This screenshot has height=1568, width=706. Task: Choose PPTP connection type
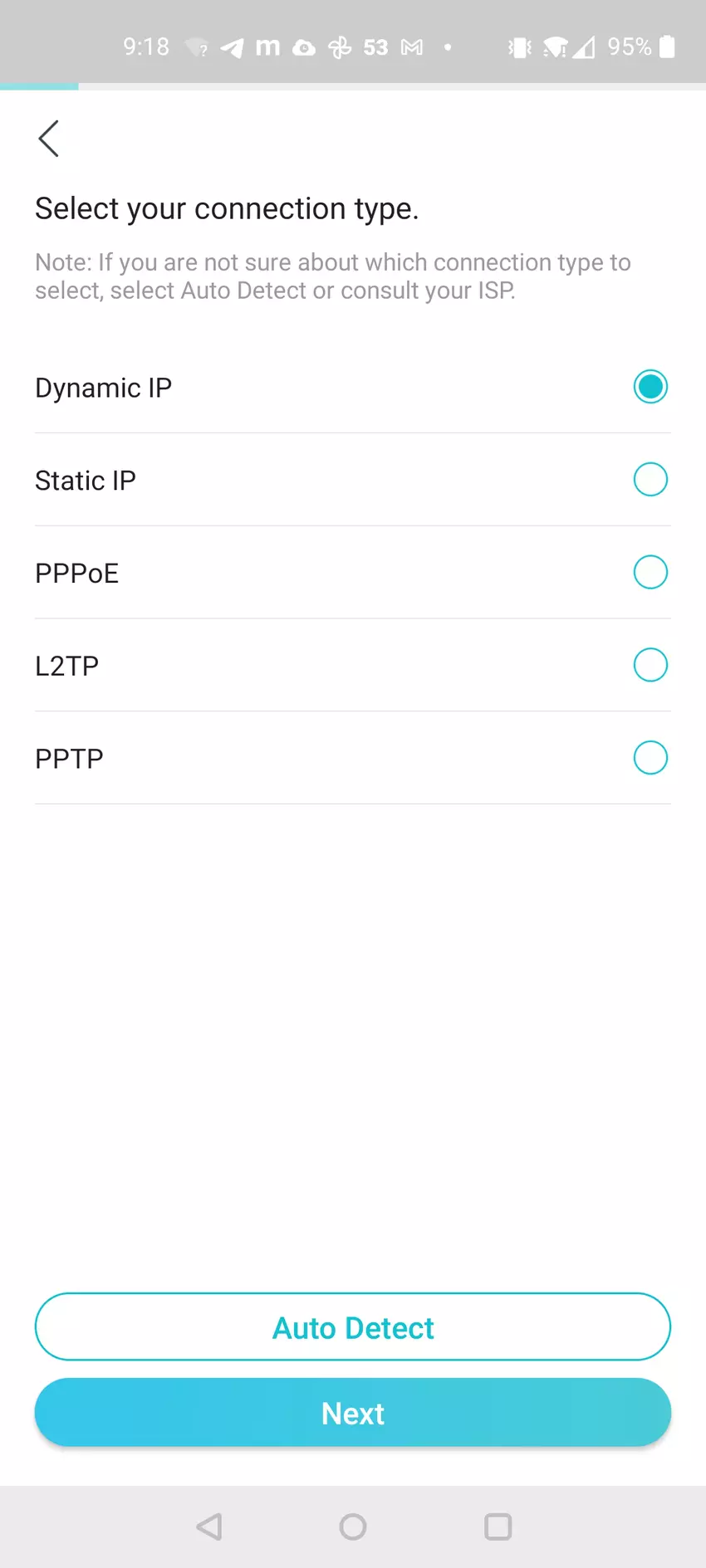[650, 758]
